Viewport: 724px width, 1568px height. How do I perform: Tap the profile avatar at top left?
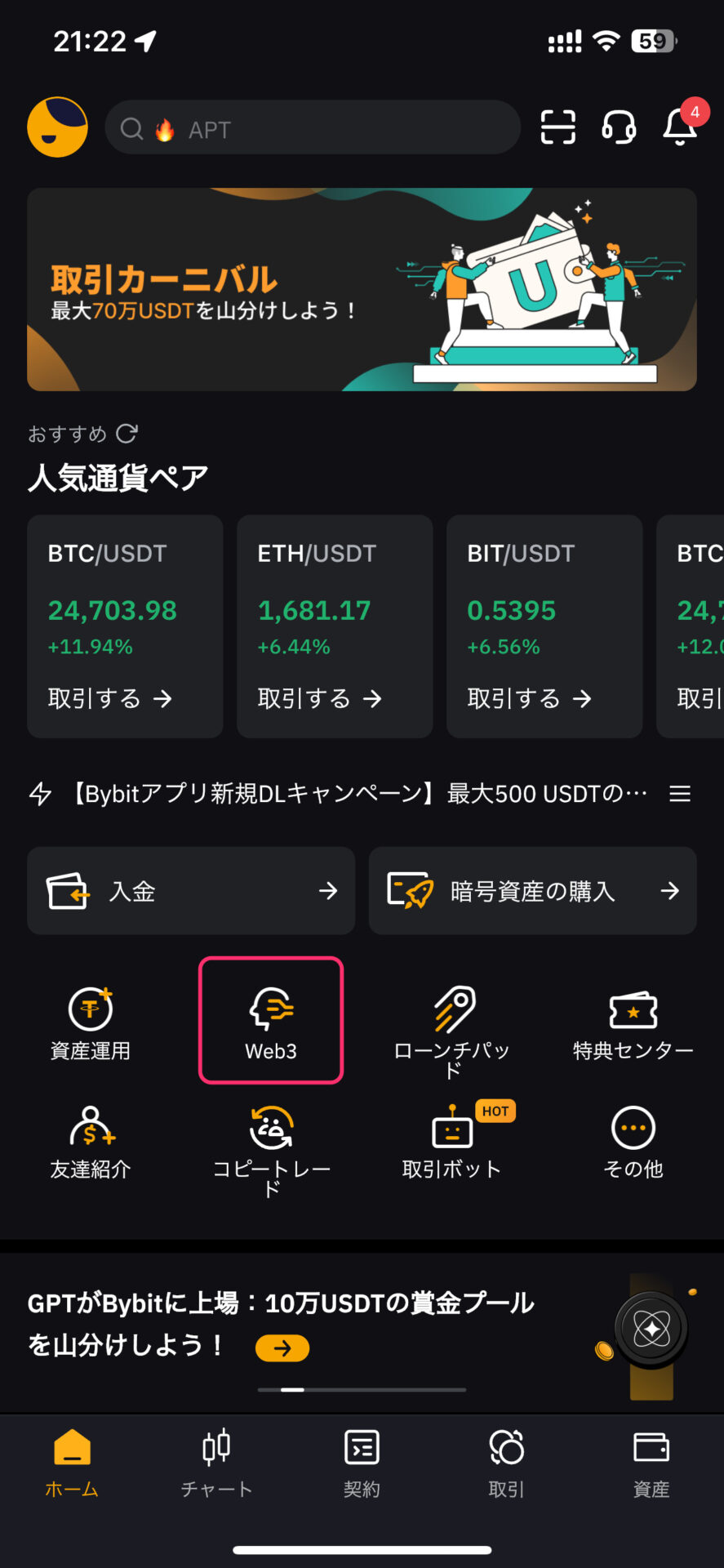coord(57,127)
